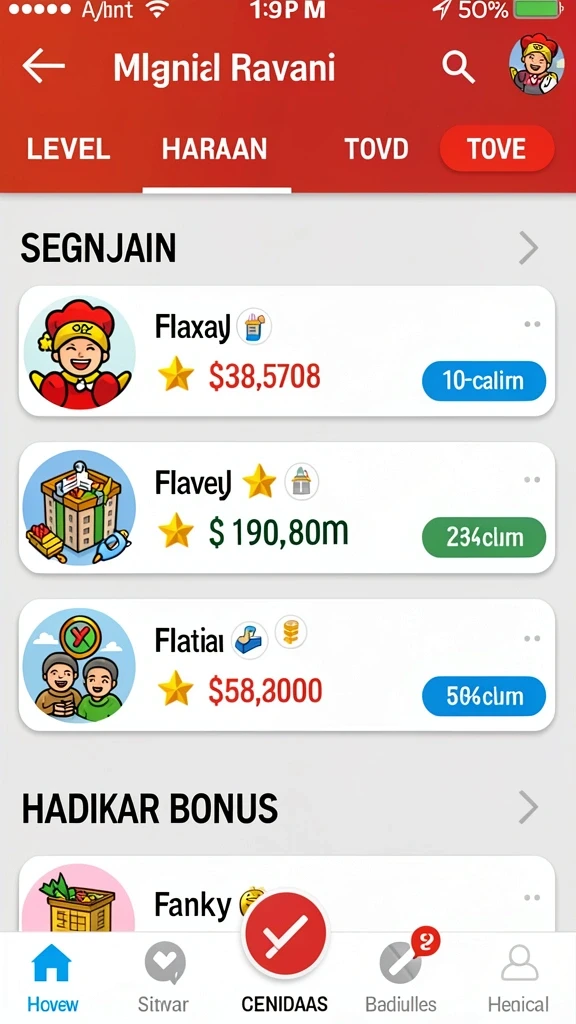
Task: Tap the 50%clim button on Flatiai
Action: [x=484, y=696]
